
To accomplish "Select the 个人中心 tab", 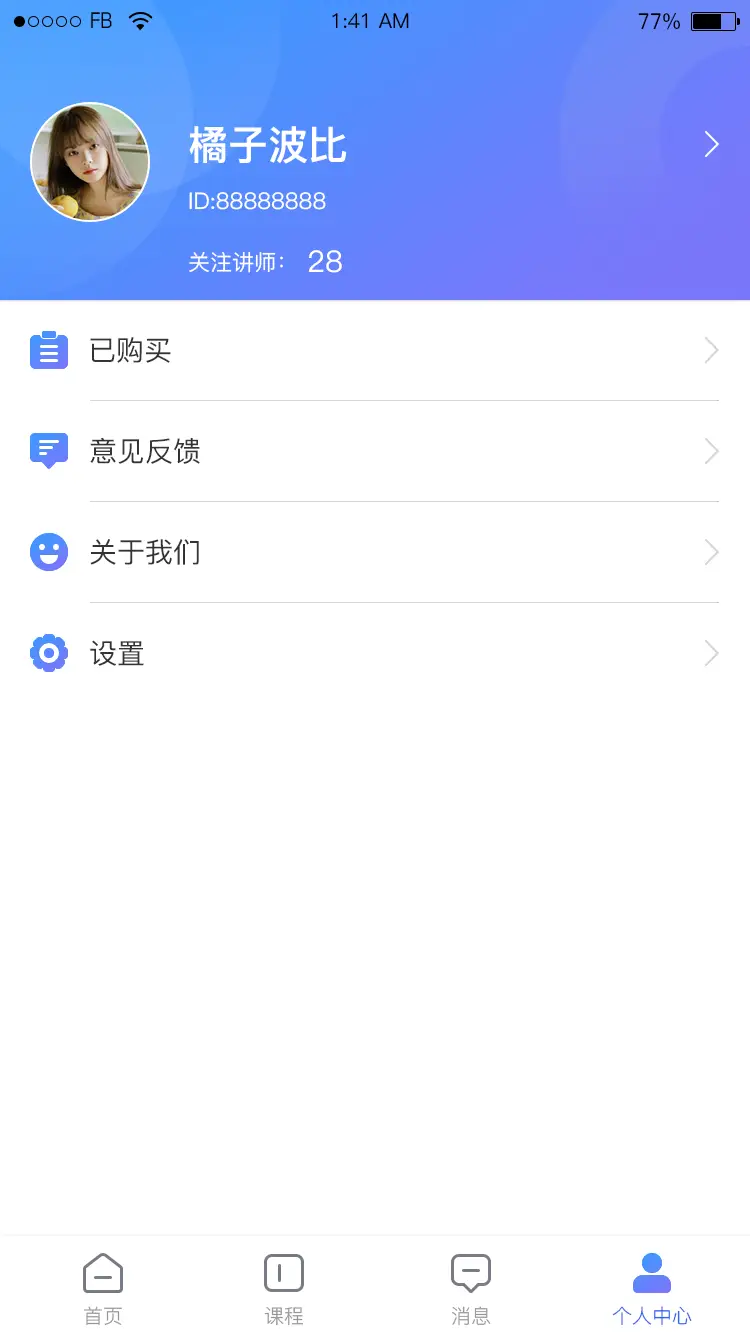I will [652, 1288].
